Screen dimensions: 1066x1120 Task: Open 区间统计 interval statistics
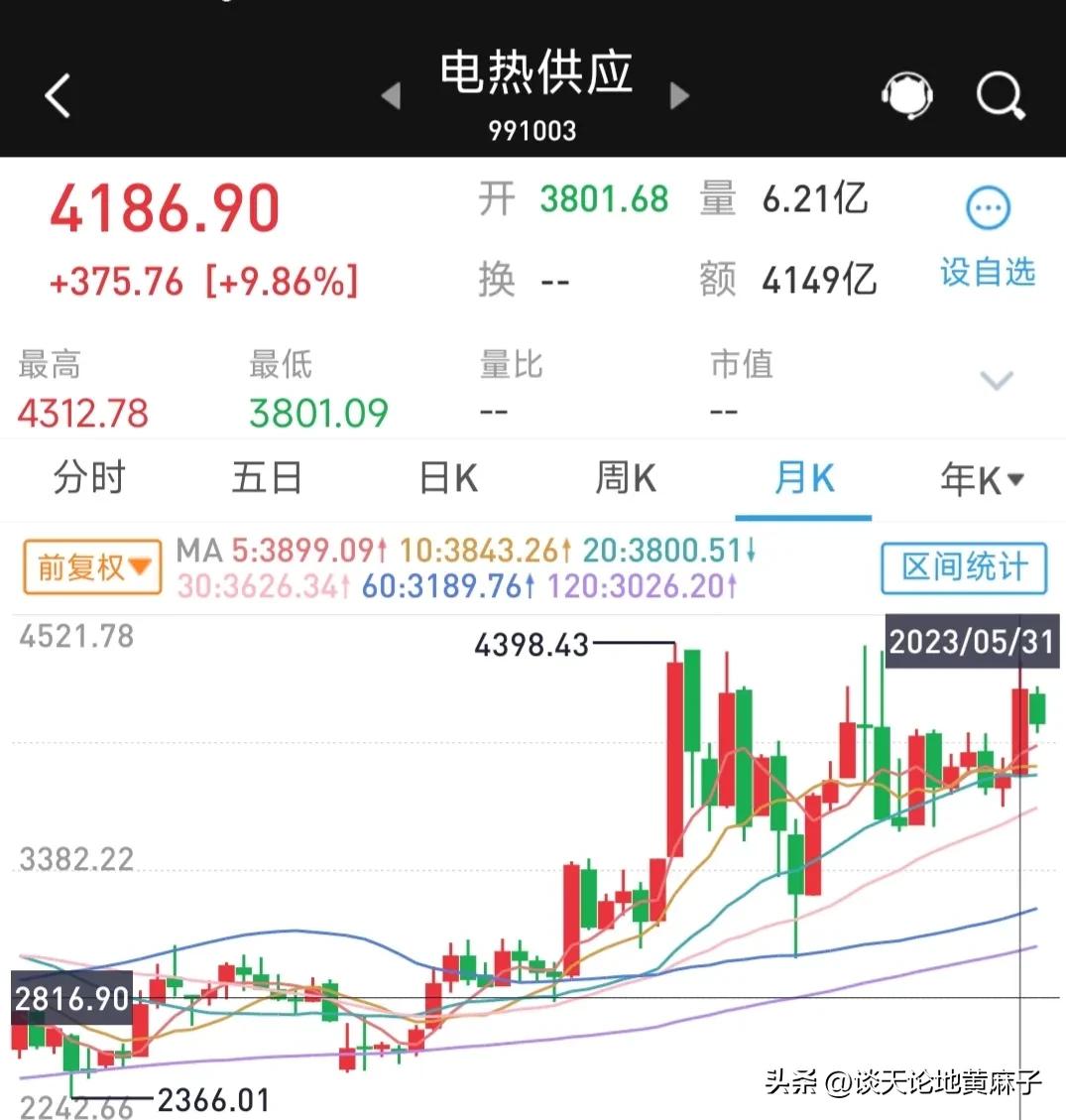(x=963, y=566)
